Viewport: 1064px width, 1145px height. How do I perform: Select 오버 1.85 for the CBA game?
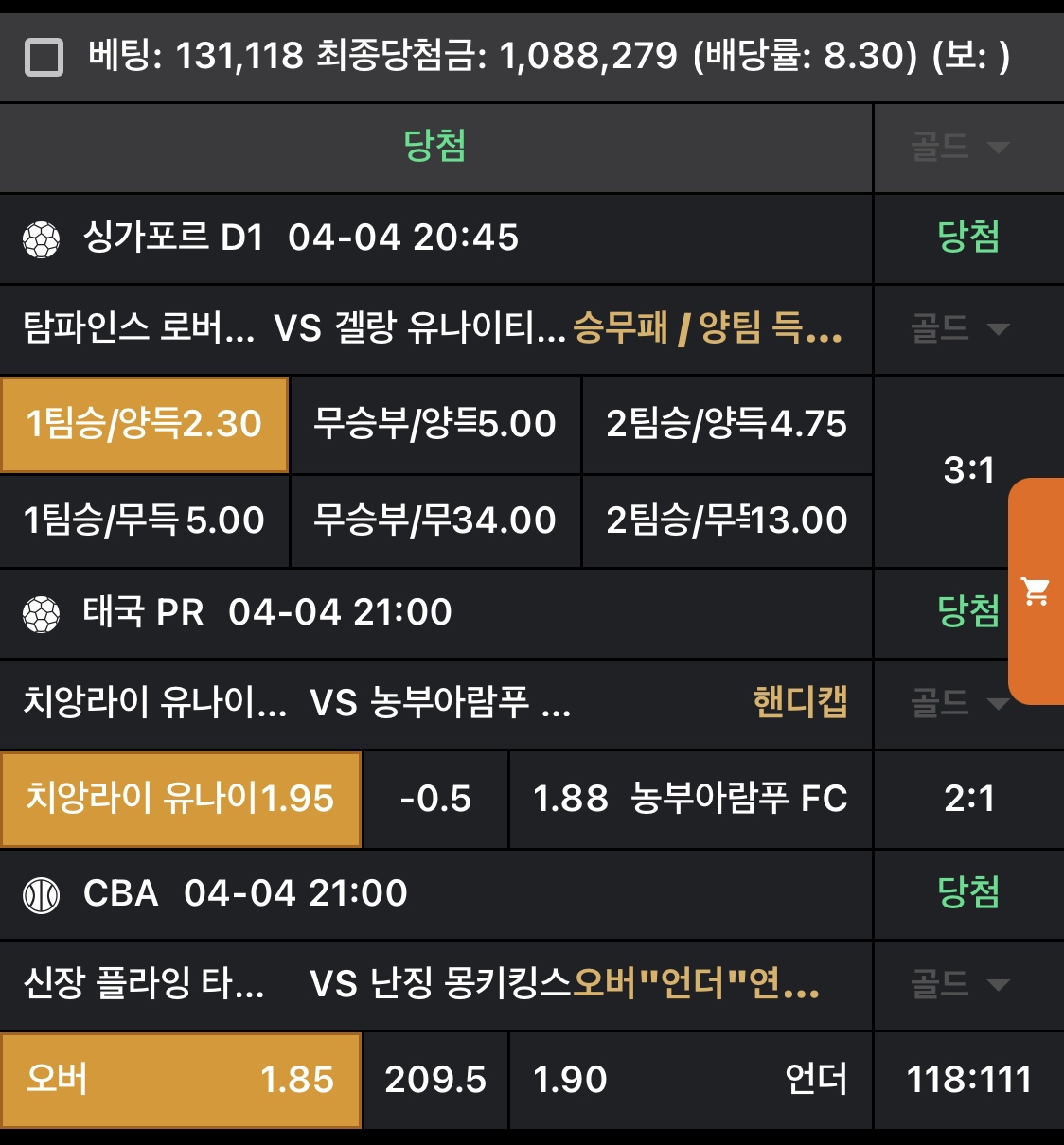click(180, 1080)
